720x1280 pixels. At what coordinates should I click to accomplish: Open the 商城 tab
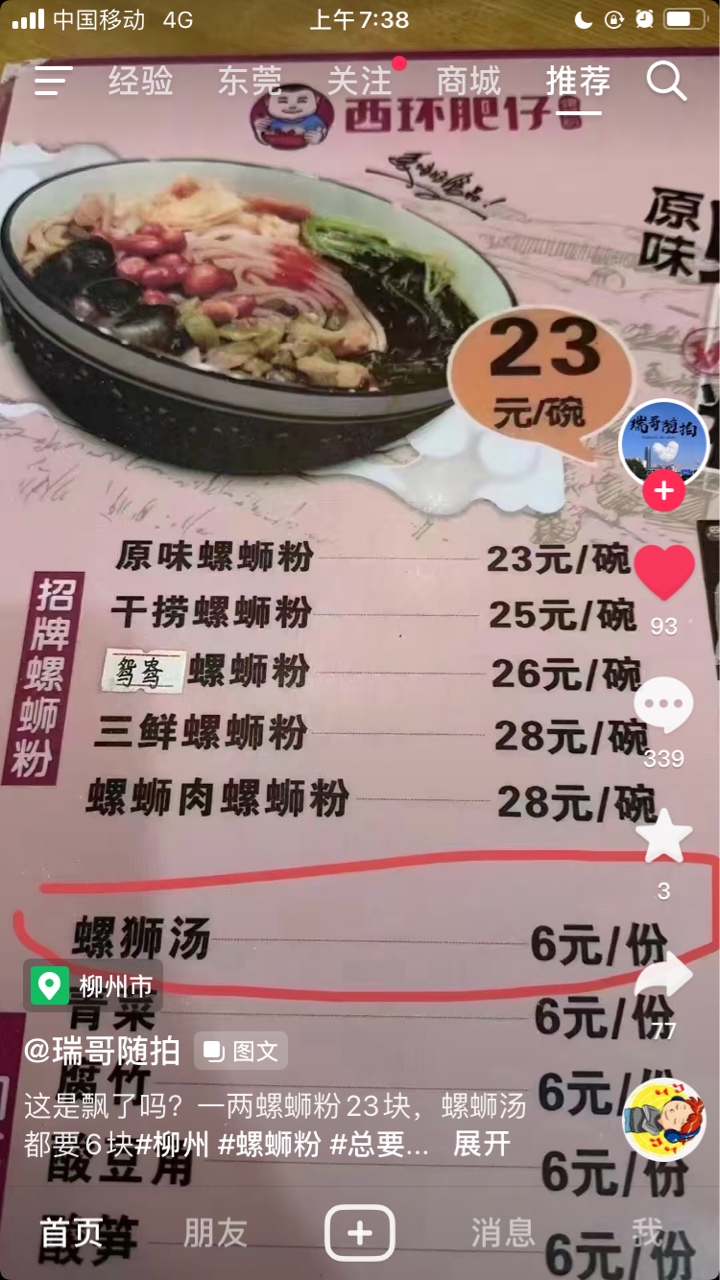(x=468, y=81)
